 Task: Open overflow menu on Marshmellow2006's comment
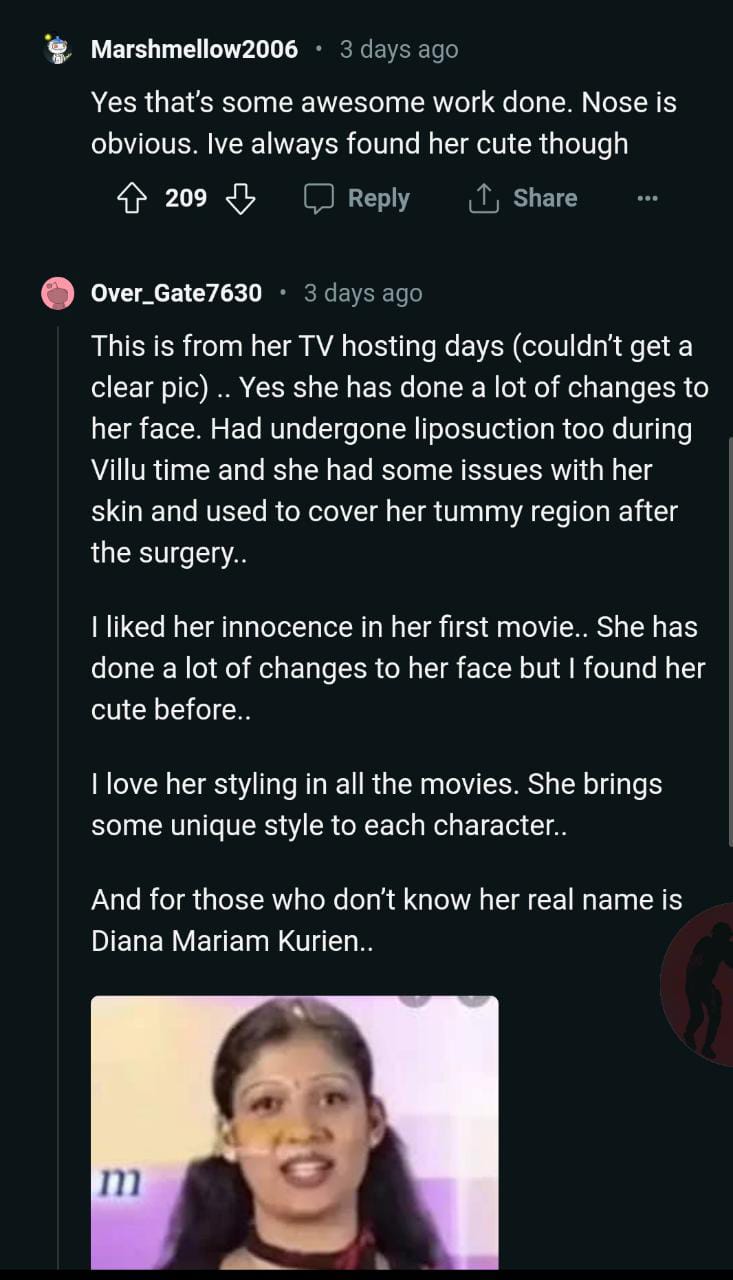pos(647,199)
